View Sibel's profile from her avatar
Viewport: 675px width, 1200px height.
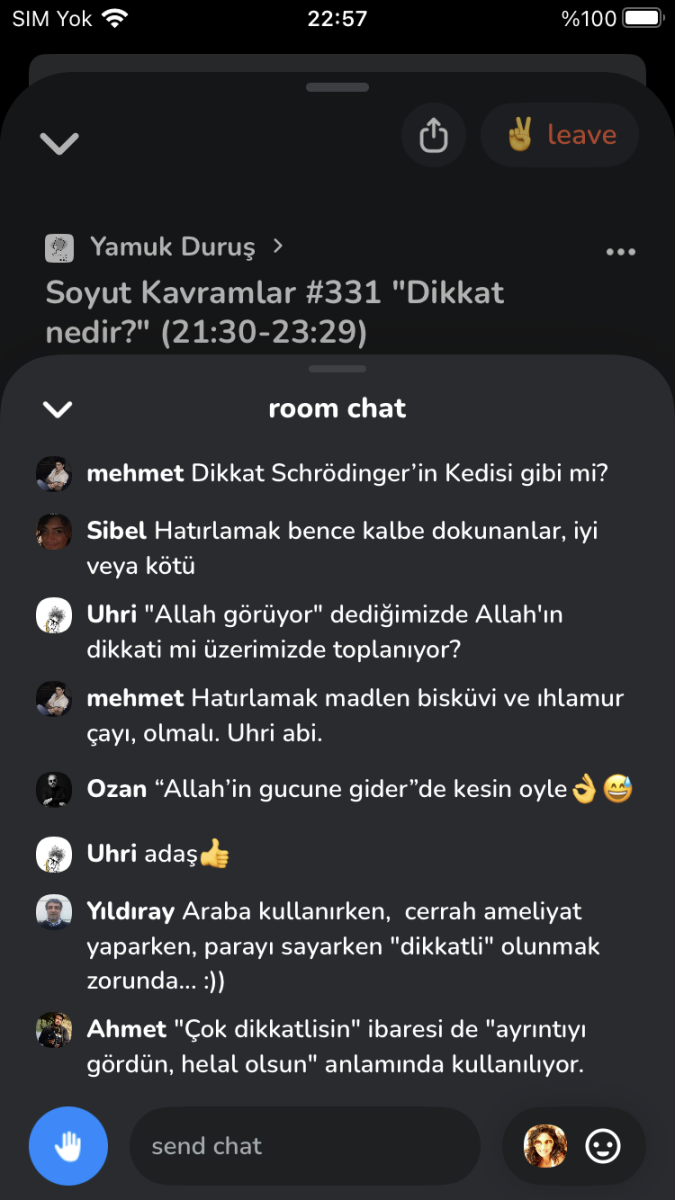pyautogui.click(x=54, y=531)
